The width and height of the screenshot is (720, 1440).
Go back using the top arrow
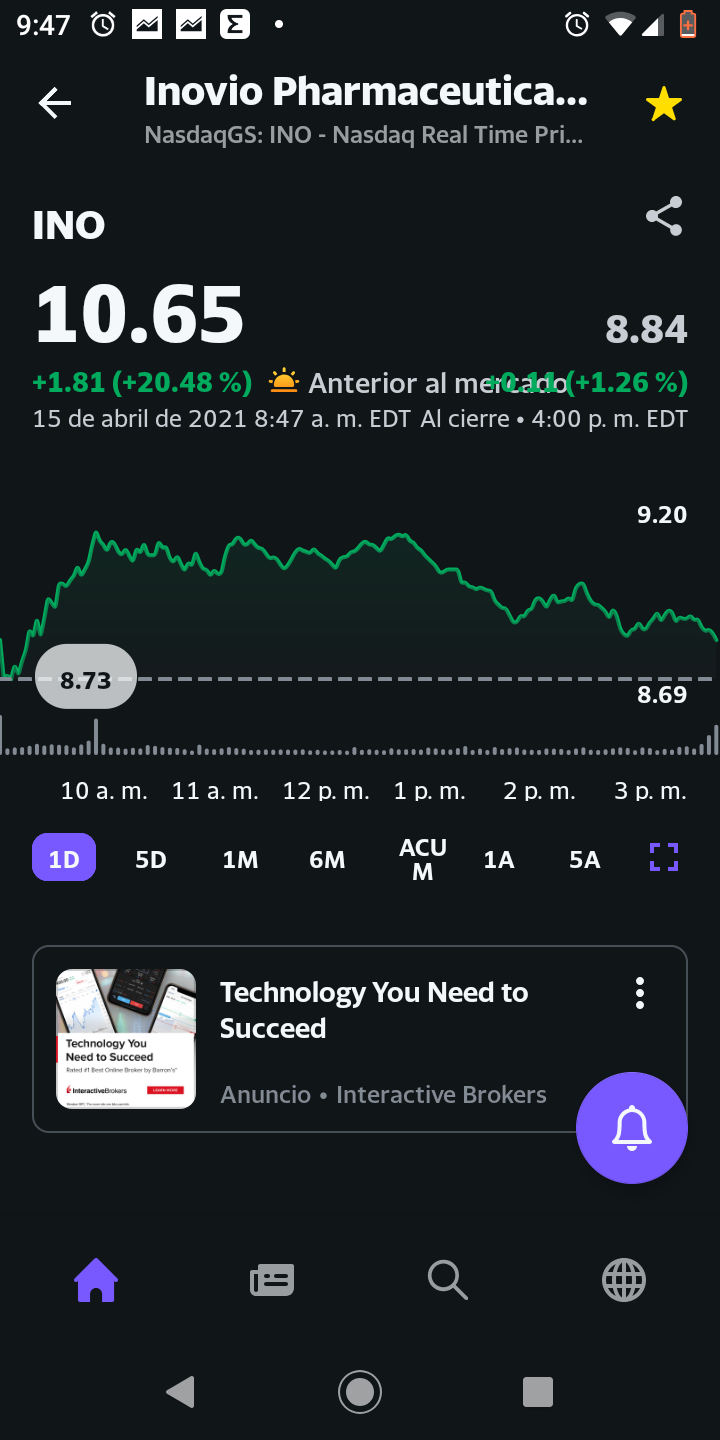coord(55,103)
